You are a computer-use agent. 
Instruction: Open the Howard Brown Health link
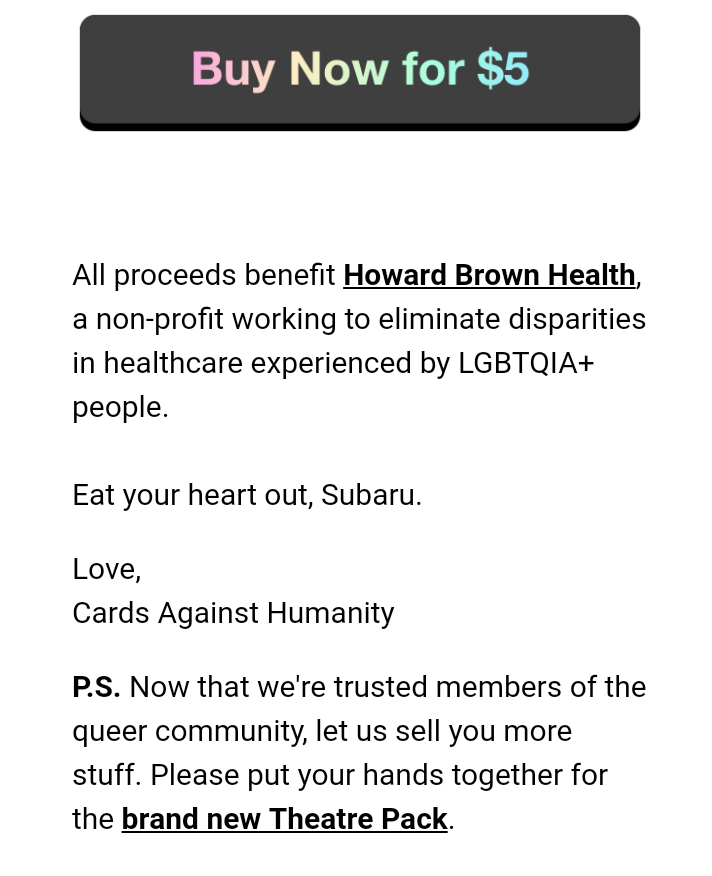[489, 275]
